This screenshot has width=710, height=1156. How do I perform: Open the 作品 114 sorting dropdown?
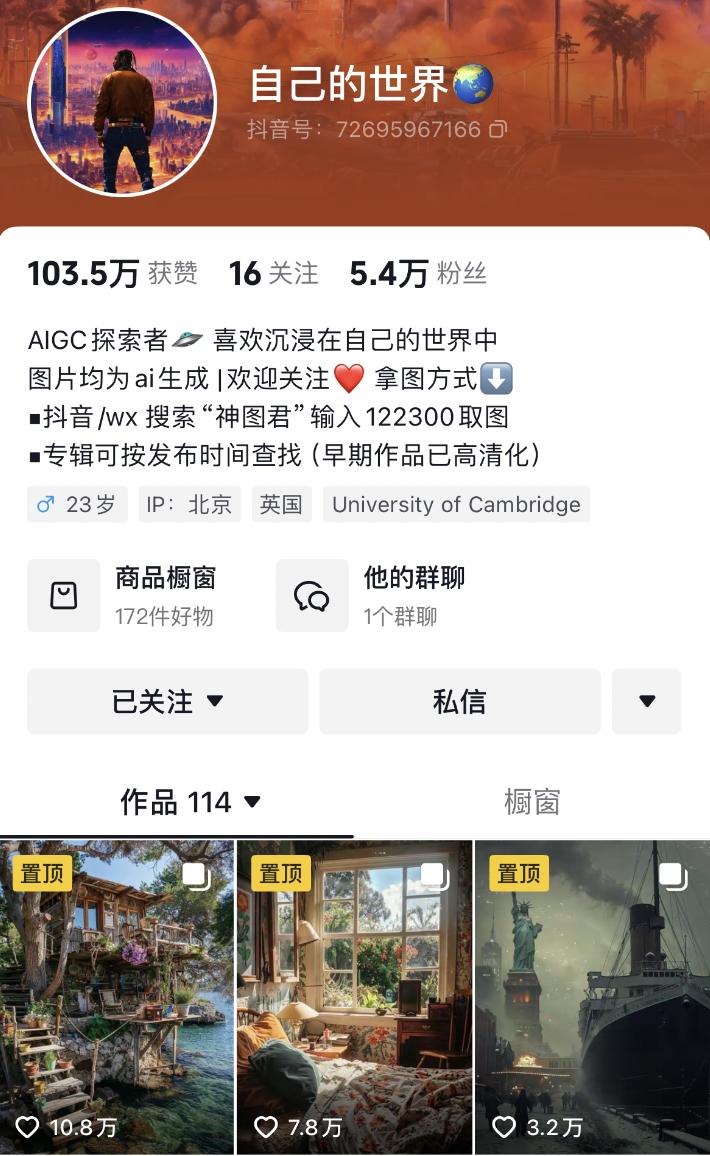point(190,802)
